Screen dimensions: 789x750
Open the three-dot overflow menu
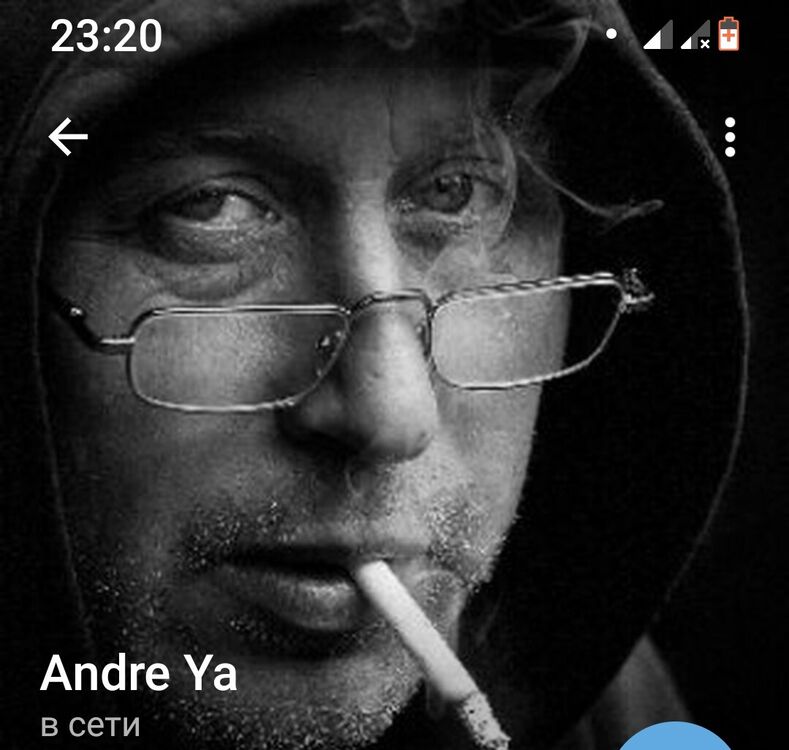coord(730,138)
